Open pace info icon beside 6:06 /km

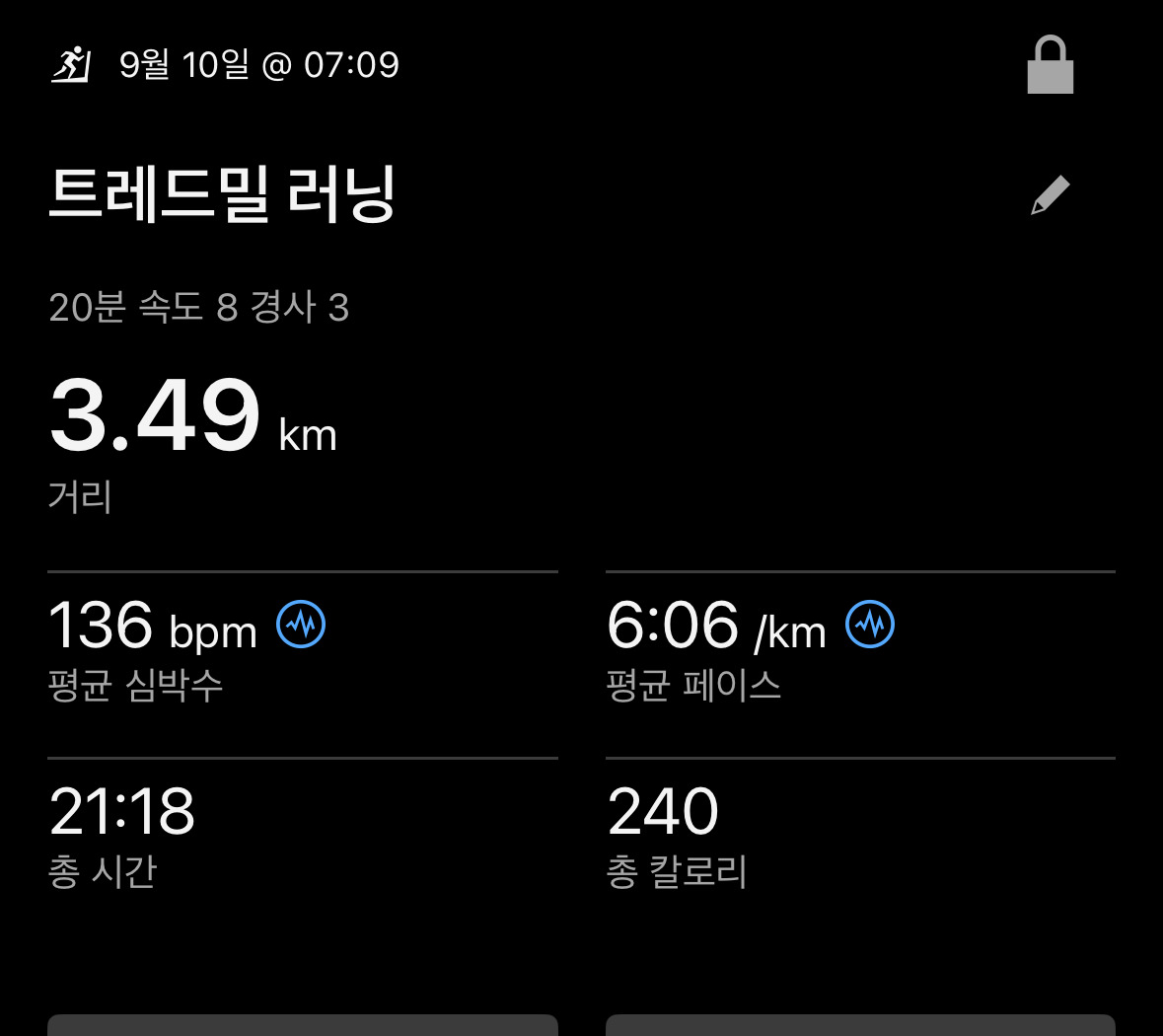click(x=870, y=625)
